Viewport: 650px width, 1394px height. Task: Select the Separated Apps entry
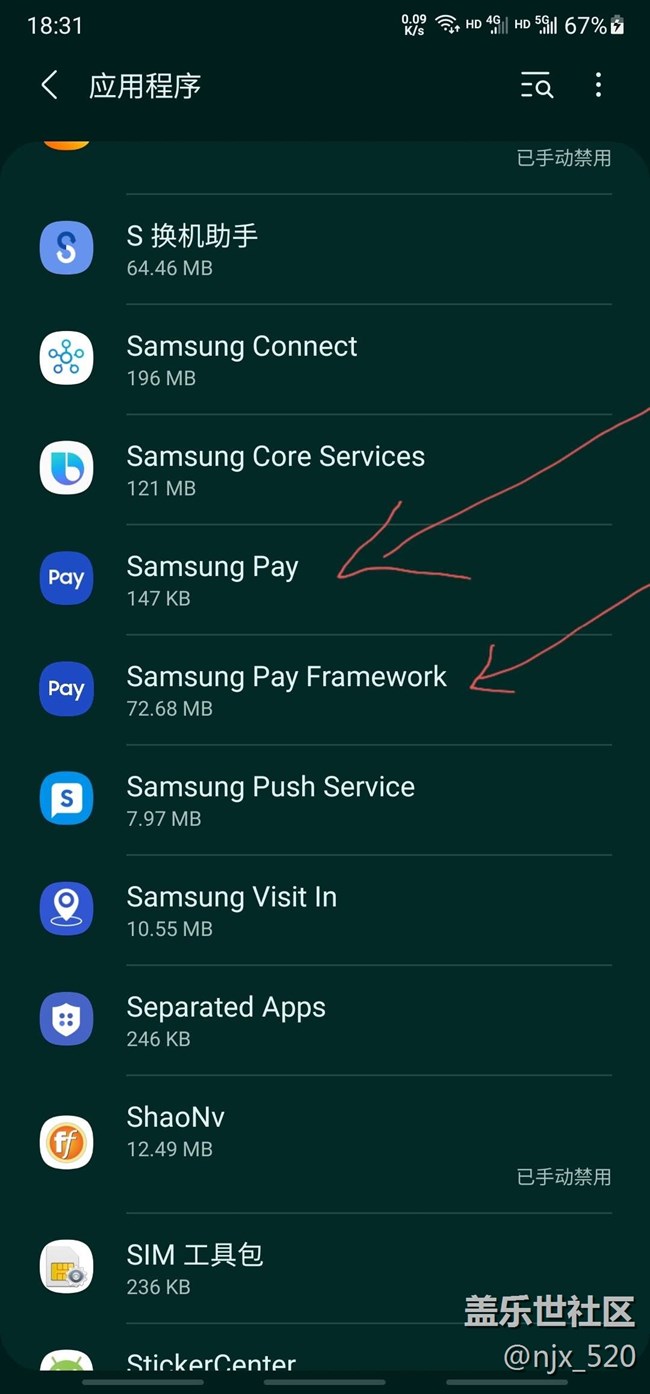pyautogui.click(x=325, y=1019)
